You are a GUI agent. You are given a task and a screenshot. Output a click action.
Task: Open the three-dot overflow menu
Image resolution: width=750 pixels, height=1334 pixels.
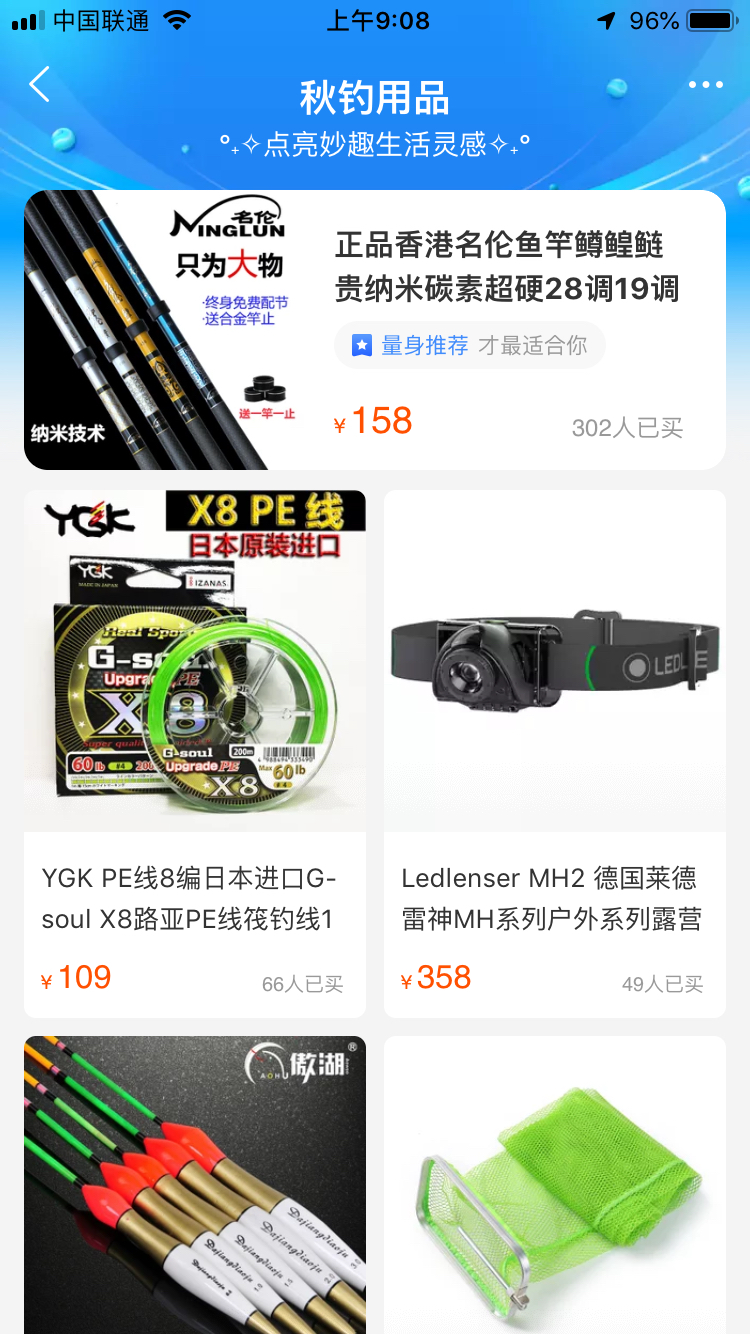point(705,85)
